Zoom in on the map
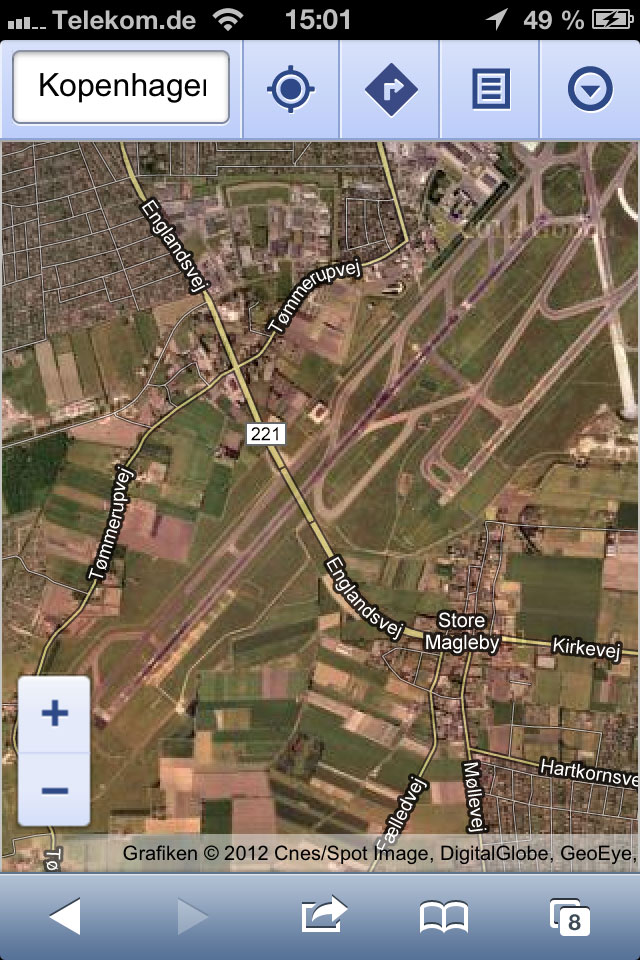Viewport: 640px width, 960px height. coord(55,714)
